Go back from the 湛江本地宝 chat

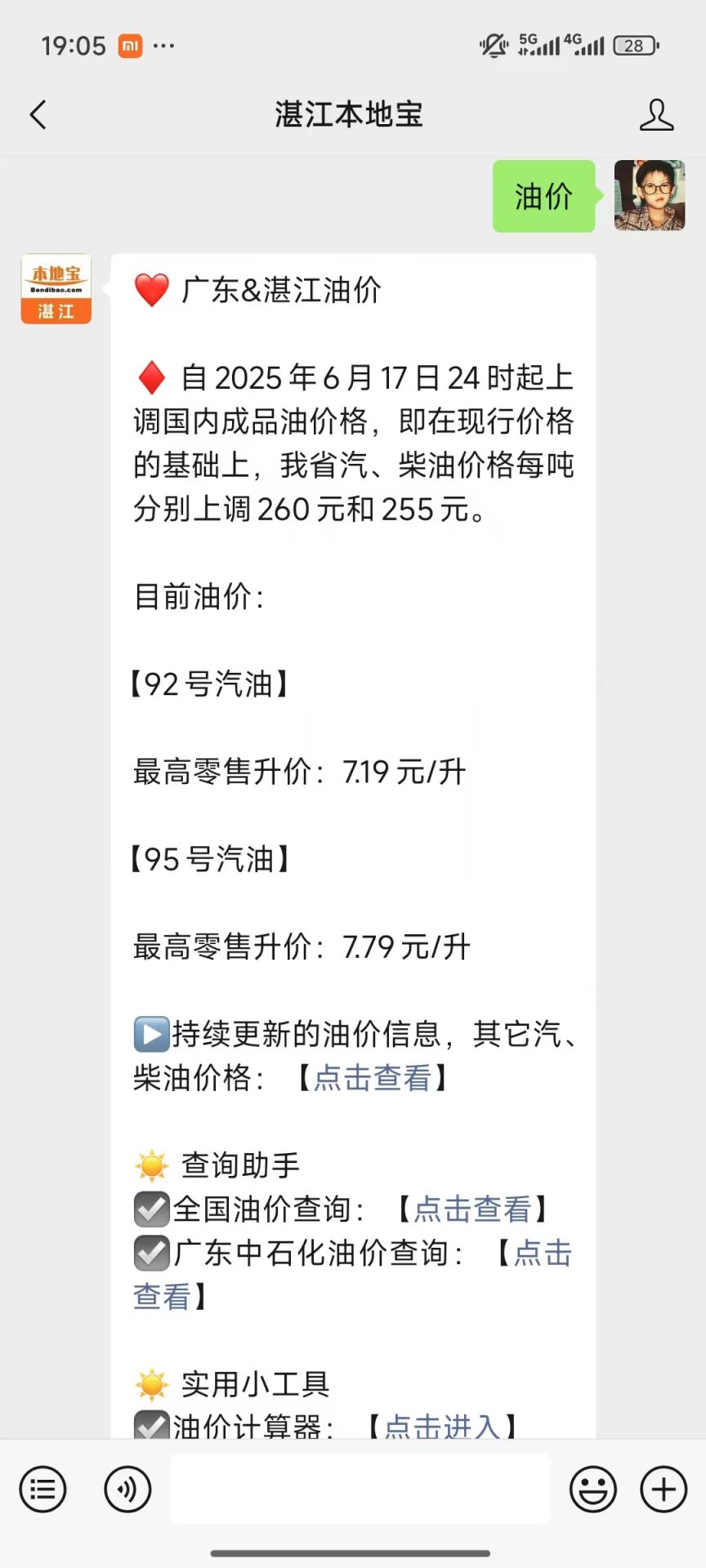[38, 115]
